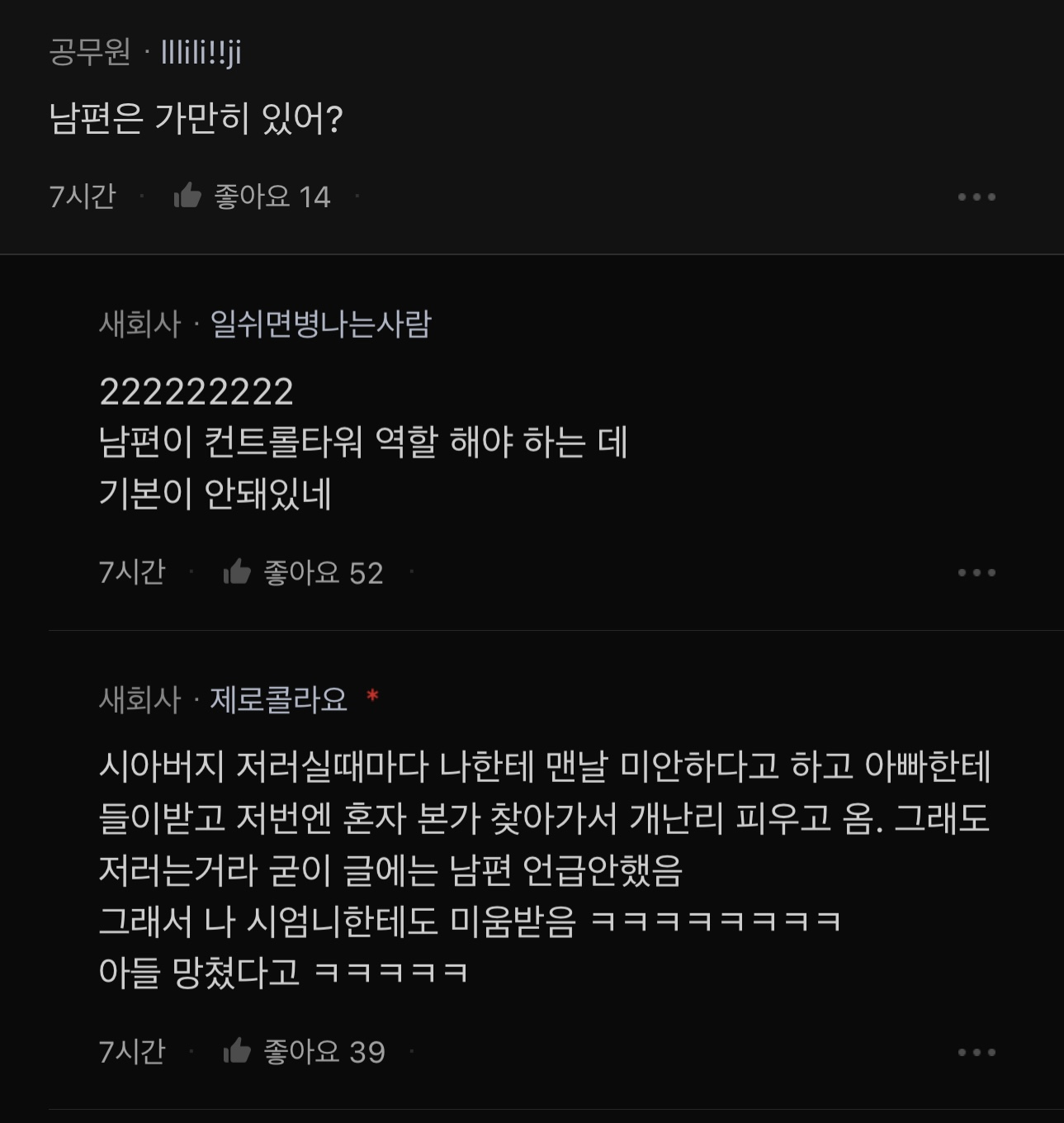The height and width of the screenshot is (1123, 1064).
Task: Visit the profile of 제로콜라요
Action: click(278, 699)
